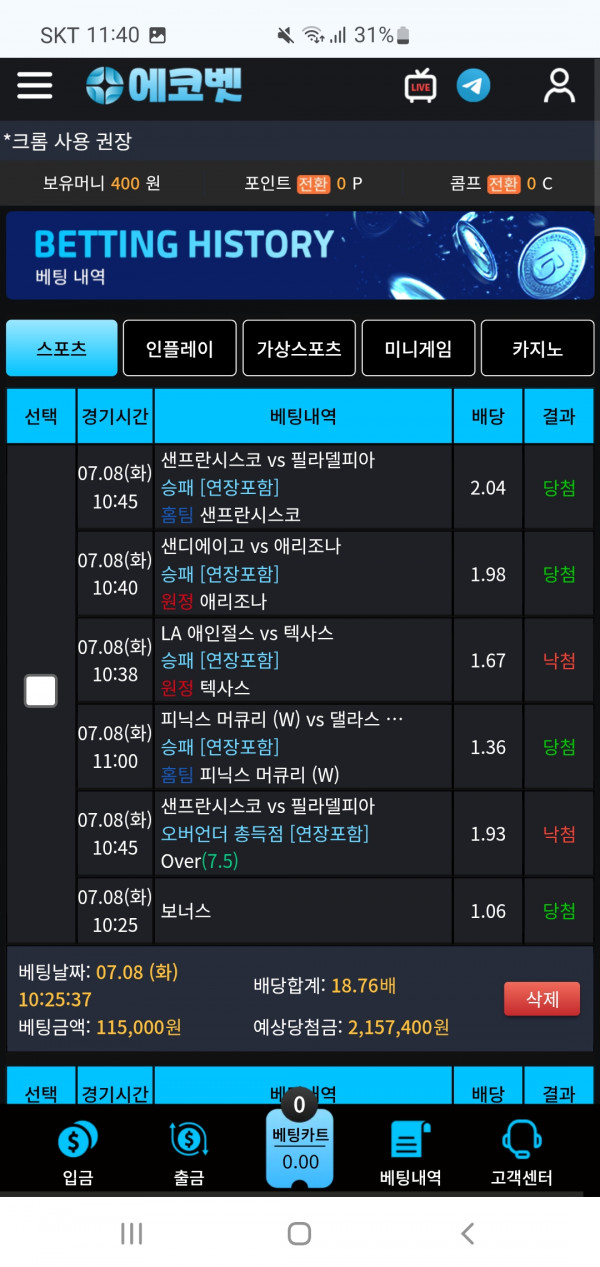Open the 베팅카트 betting cart

(300, 1147)
